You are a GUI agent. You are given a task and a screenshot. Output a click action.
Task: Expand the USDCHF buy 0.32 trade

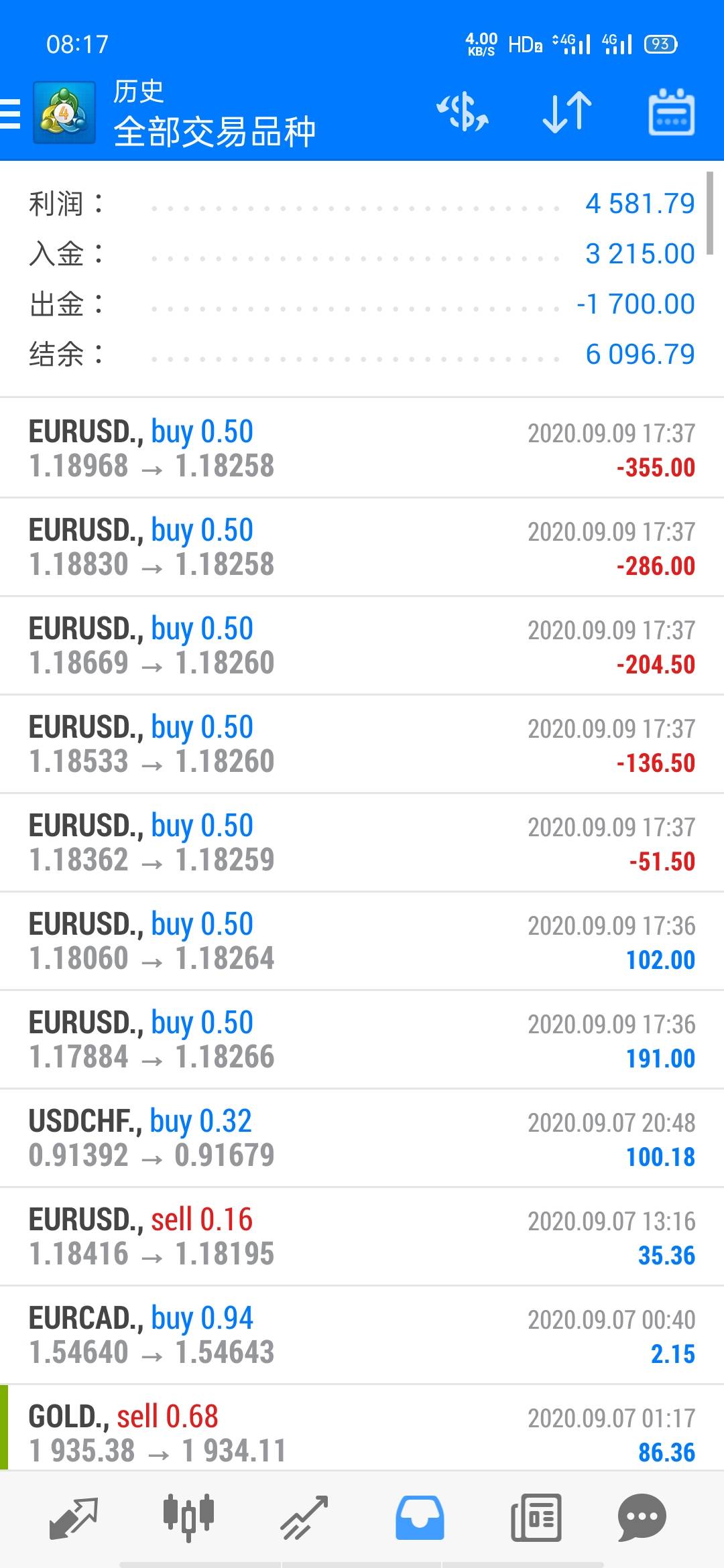point(362,1138)
